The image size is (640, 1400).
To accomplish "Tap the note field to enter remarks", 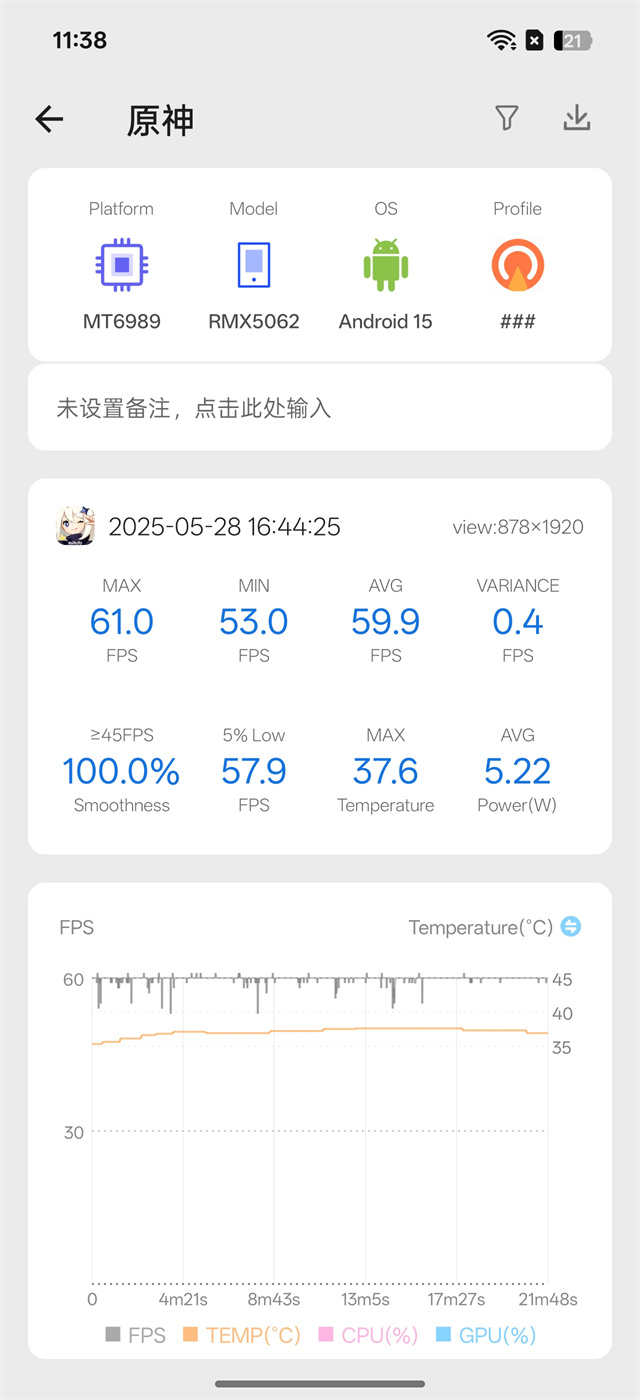I will click(x=319, y=408).
